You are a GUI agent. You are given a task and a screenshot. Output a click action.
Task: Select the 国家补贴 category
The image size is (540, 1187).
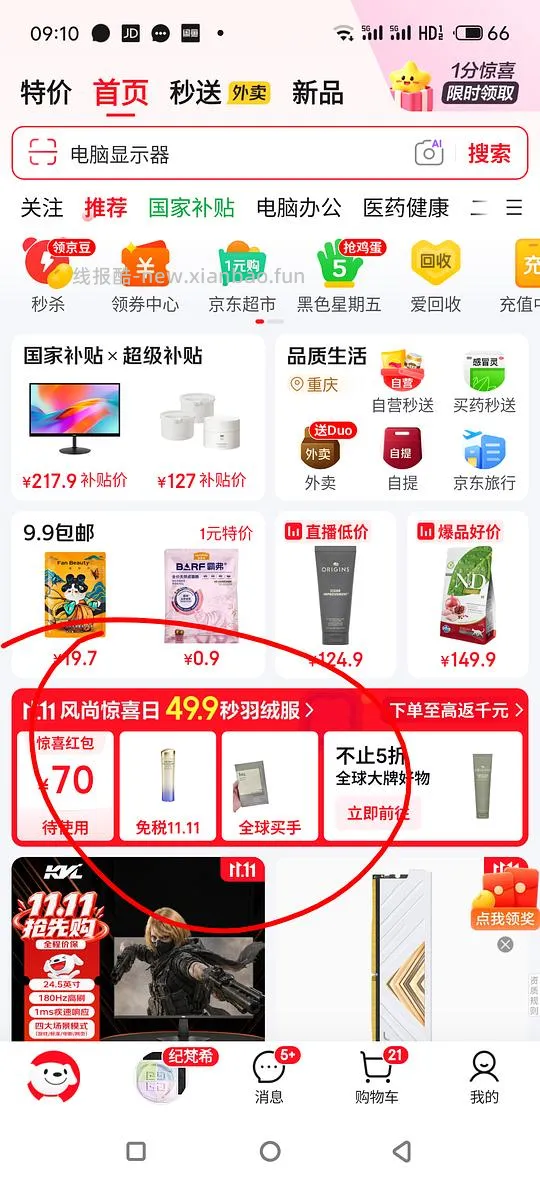(192, 207)
